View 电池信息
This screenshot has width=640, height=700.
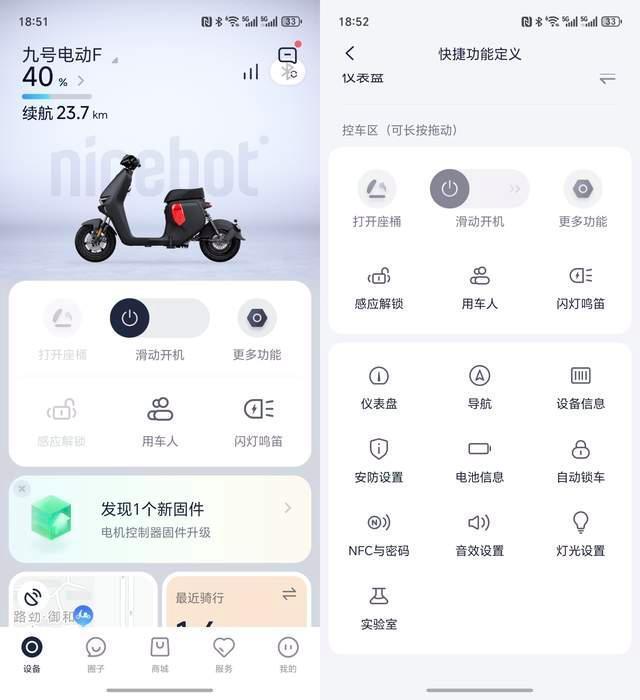479,460
